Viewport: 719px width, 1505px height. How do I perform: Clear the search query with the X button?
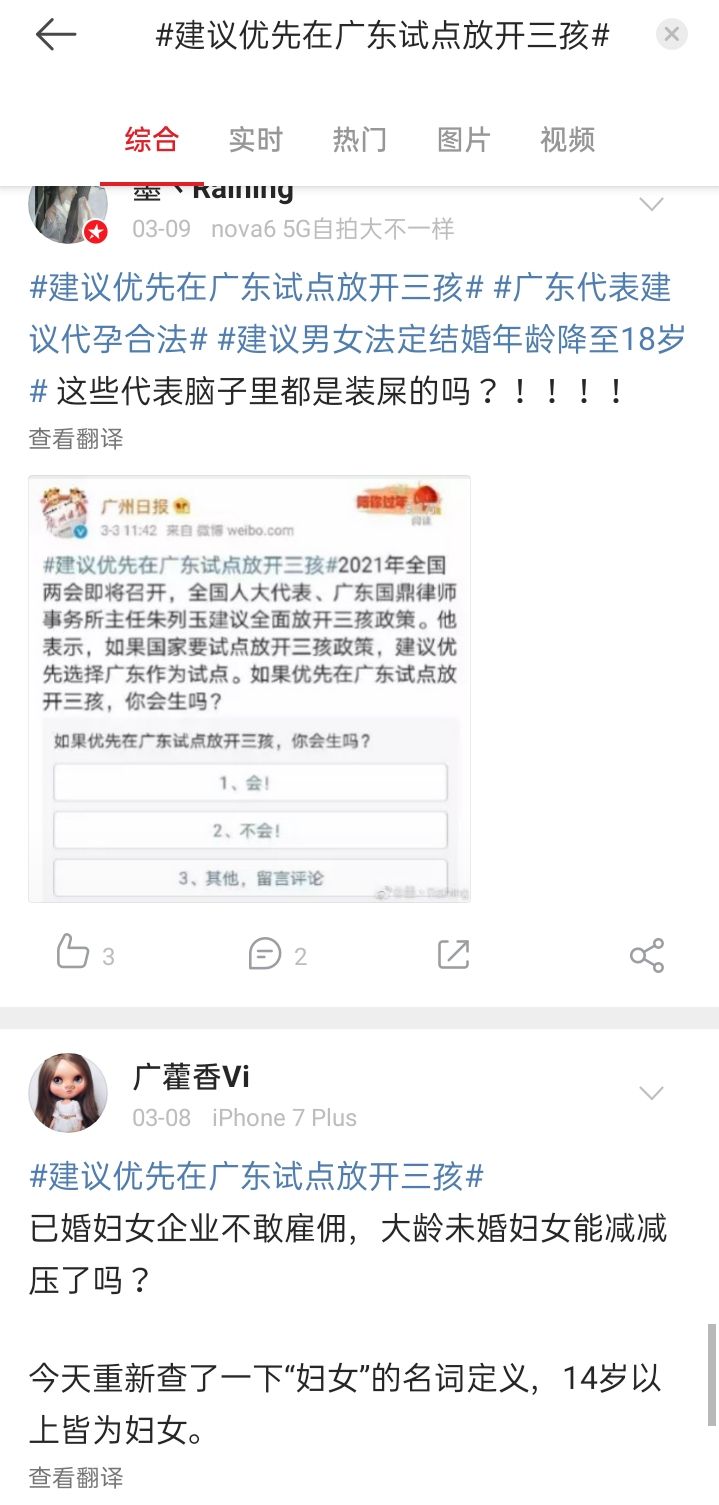click(671, 35)
